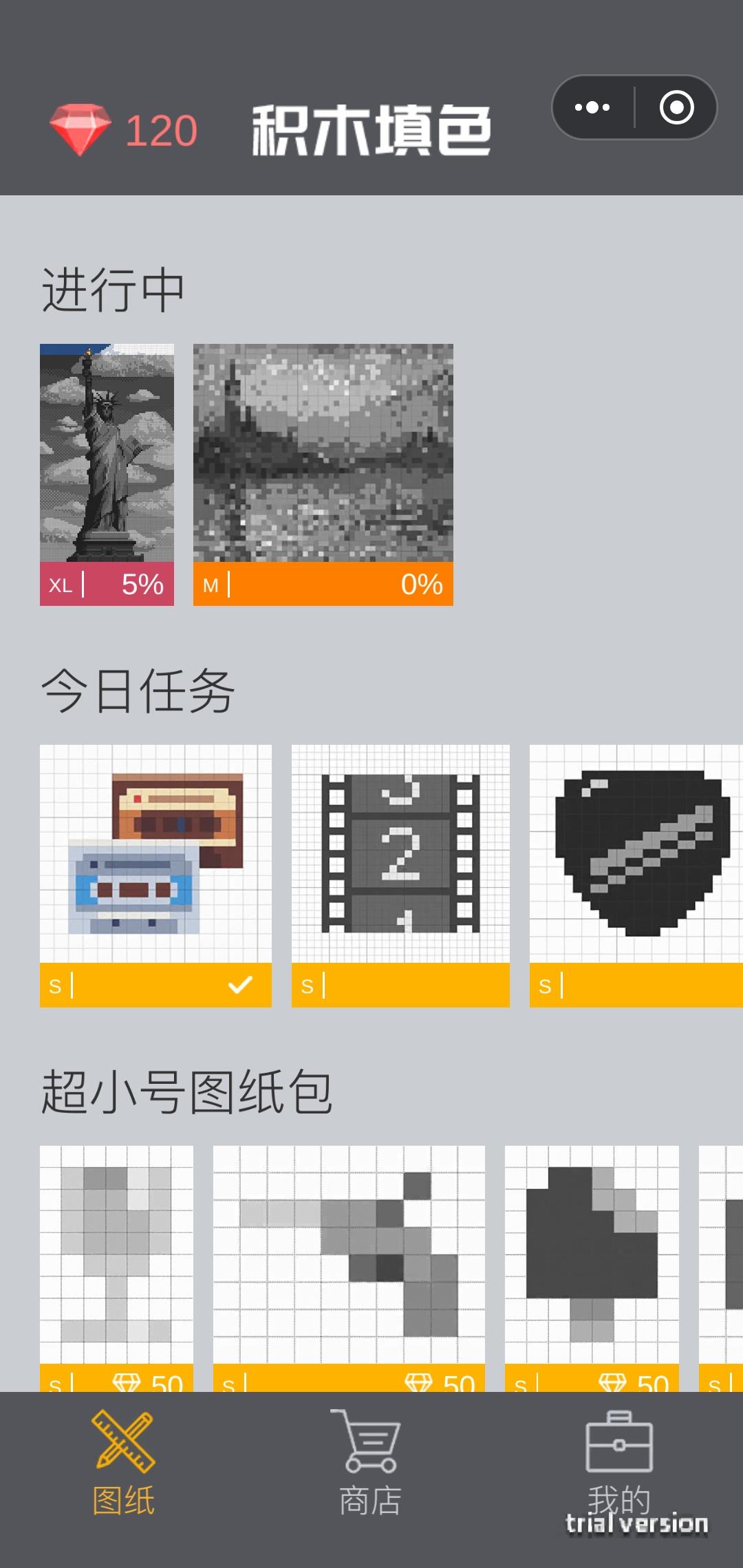Click the WeChat mini-program more options icon
743x1568 pixels.
pos(593,107)
